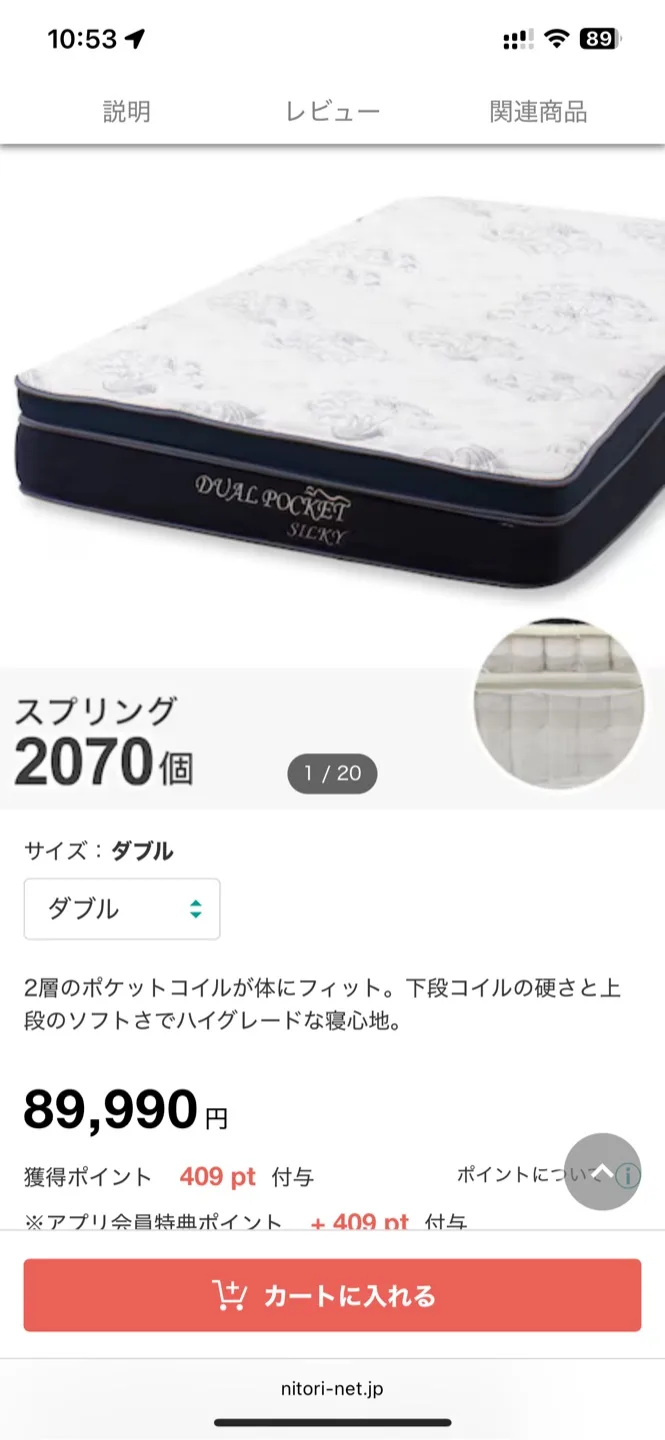Screen dimensions: 665x1440
Task: Tap the nitori-net.jp address bar
Action: (332, 1389)
